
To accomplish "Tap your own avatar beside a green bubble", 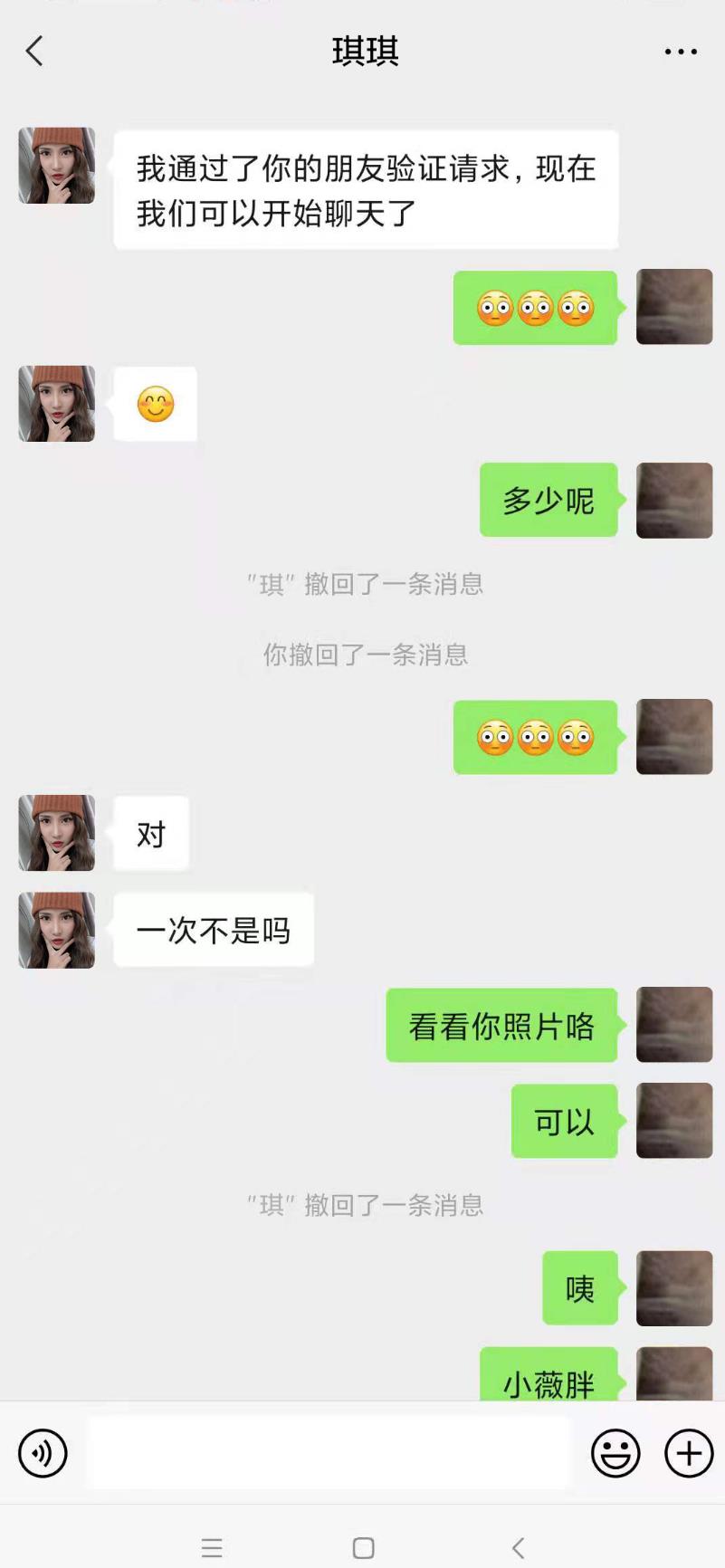I will (x=673, y=307).
